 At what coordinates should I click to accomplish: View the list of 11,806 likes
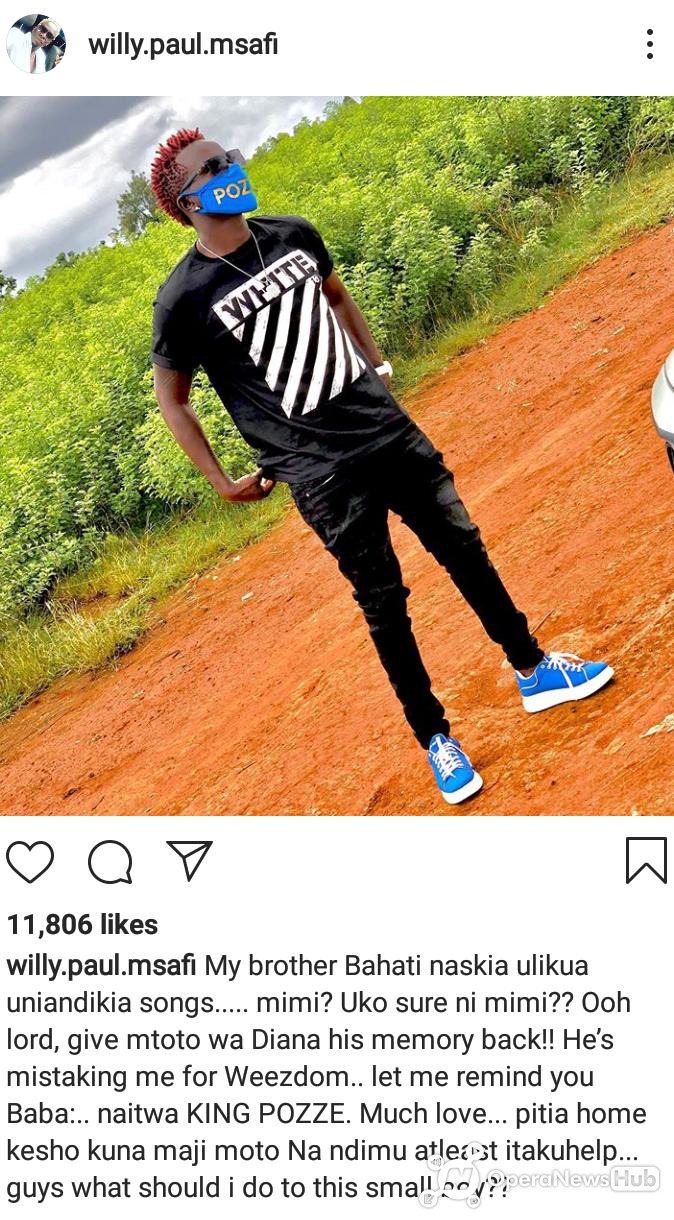[x=82, y=925]
